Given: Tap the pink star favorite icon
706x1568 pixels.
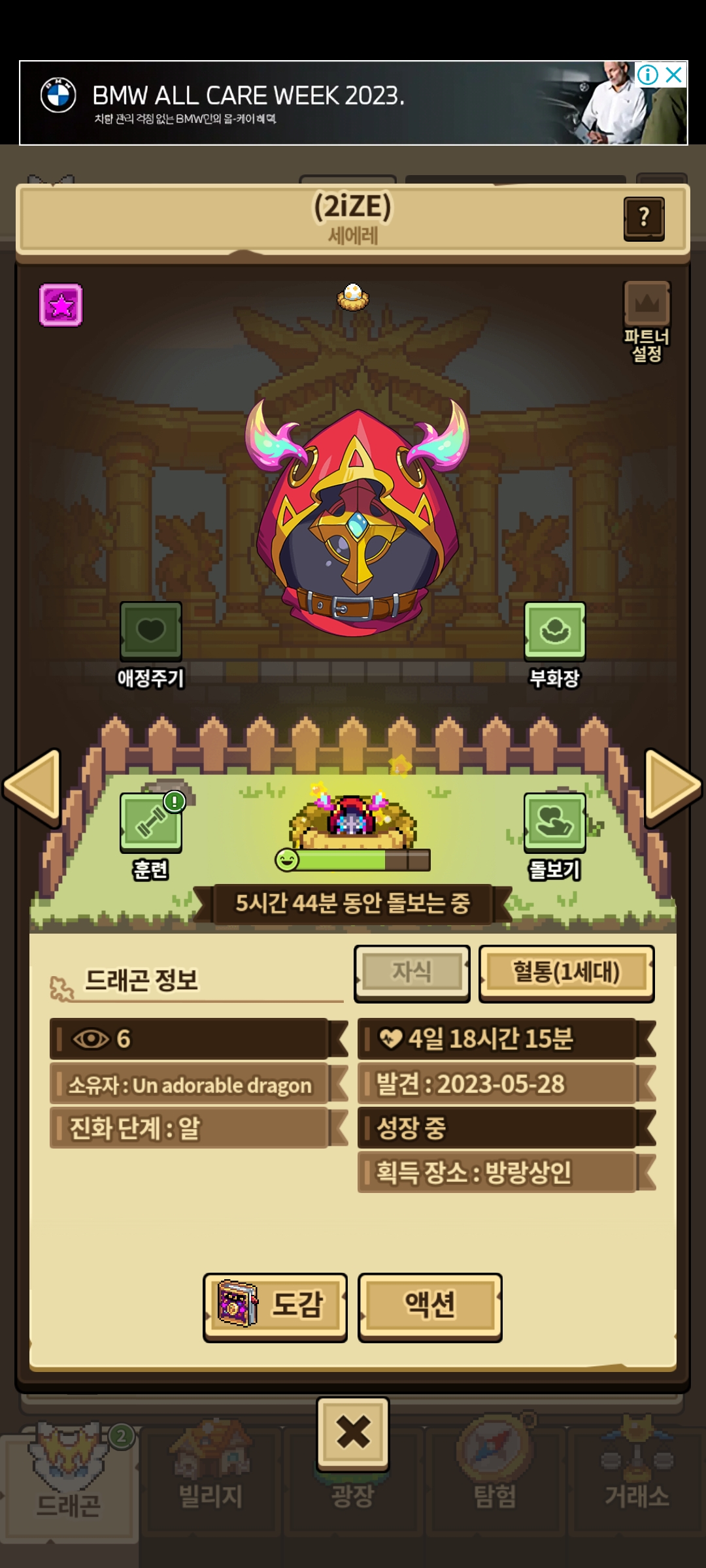Looking at the screenshot, I should (x=61, y=305).
